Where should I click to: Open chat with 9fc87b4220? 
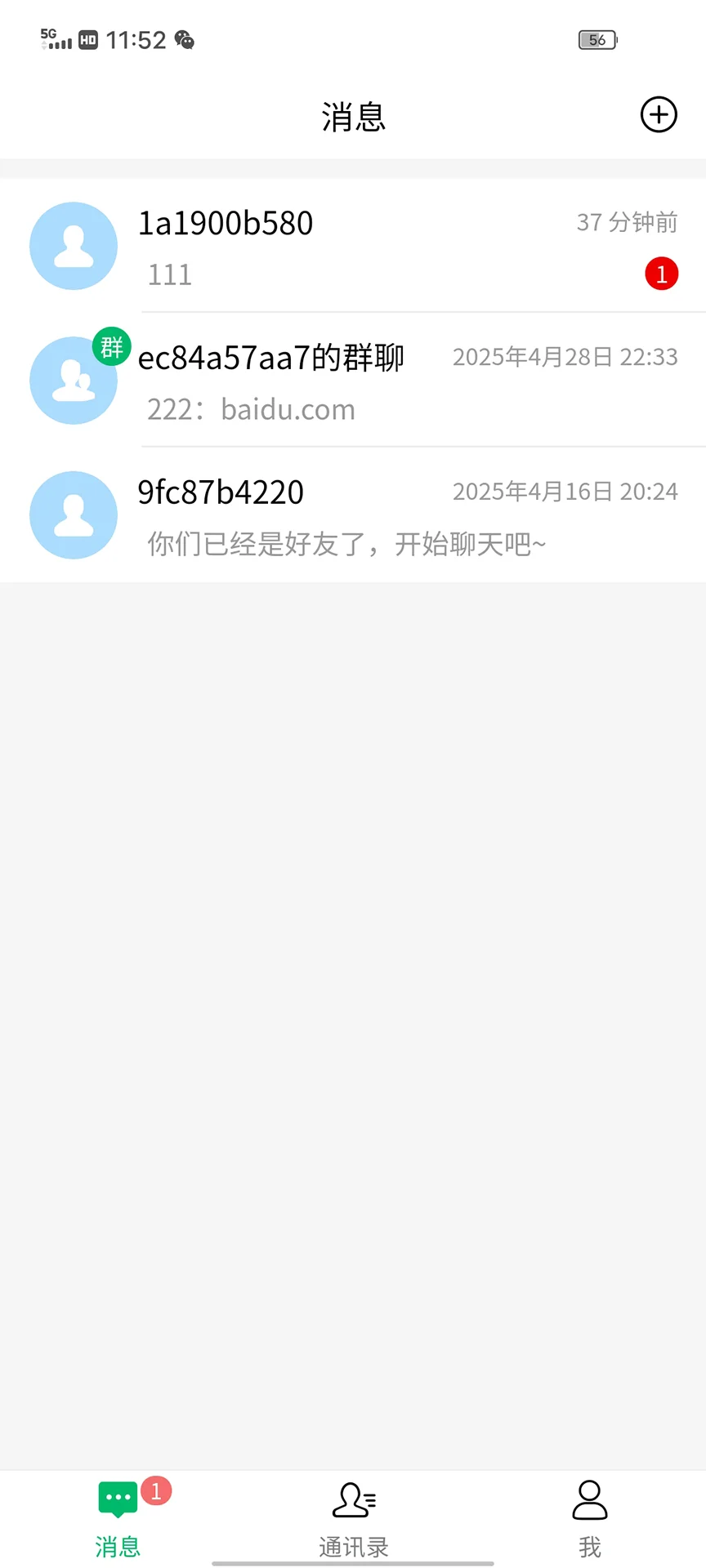tap(353, 514)
